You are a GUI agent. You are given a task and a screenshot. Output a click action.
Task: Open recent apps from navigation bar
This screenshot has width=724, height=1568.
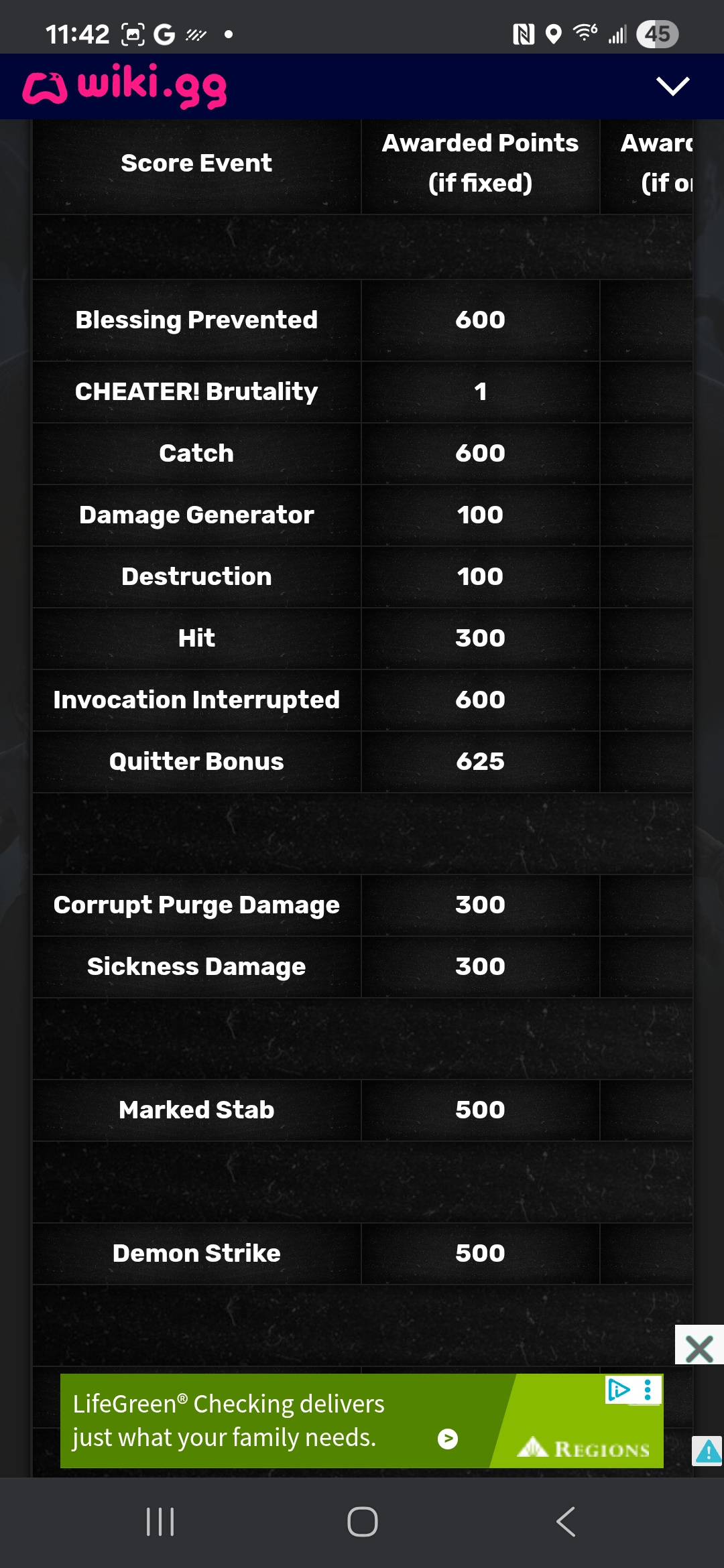(x=160, y=1522)
